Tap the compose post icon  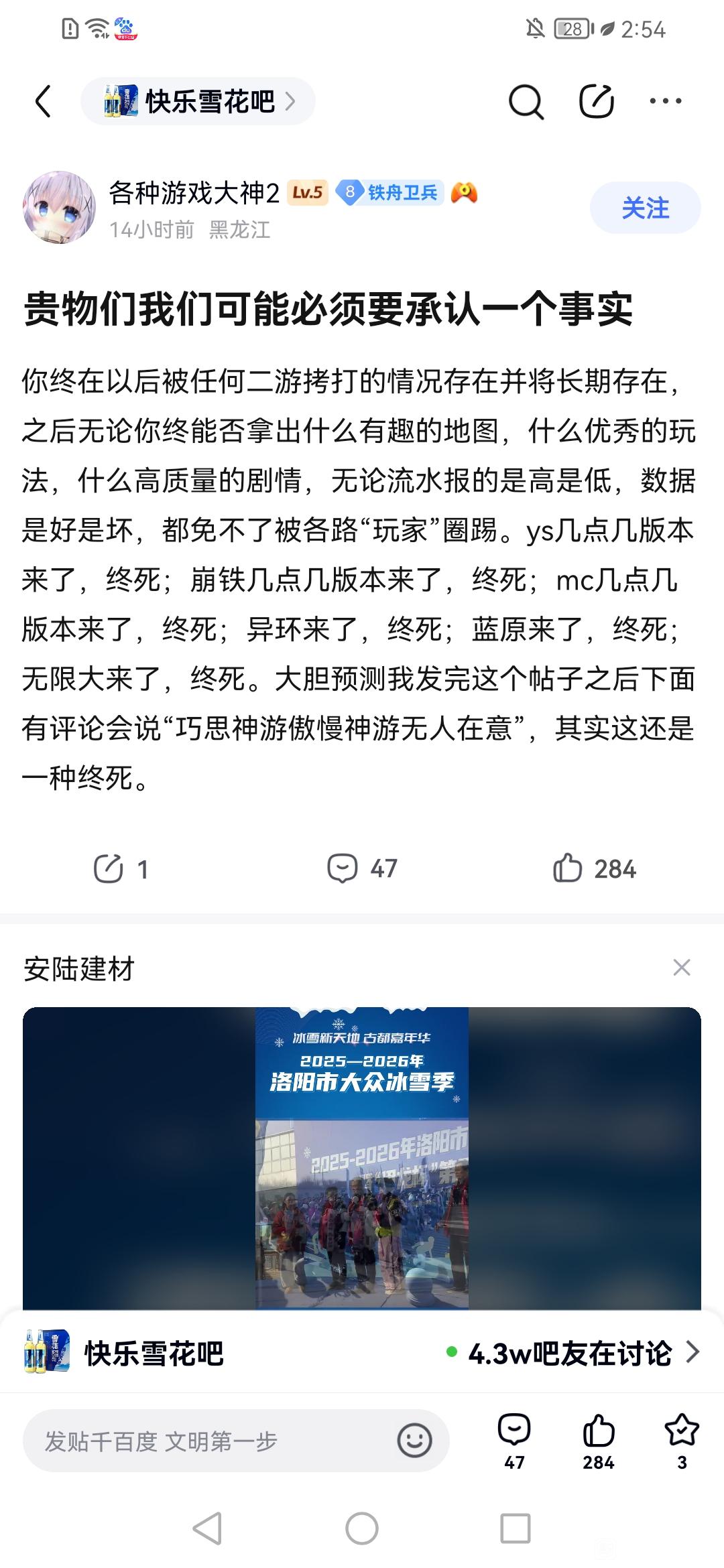coord(597,102)
